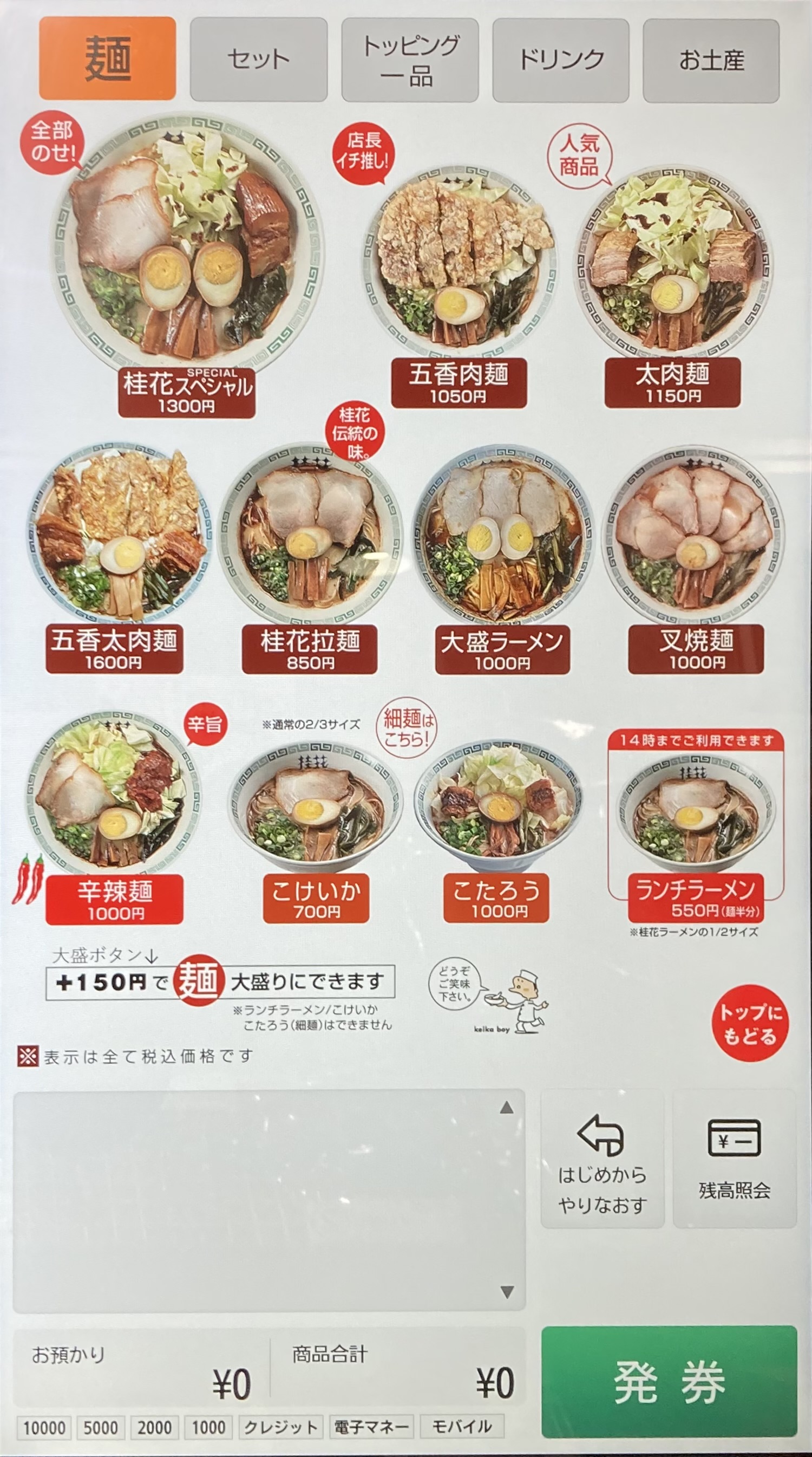
Task: Choose 大盛ラーメン 1000円
Action: click(502, 649)
